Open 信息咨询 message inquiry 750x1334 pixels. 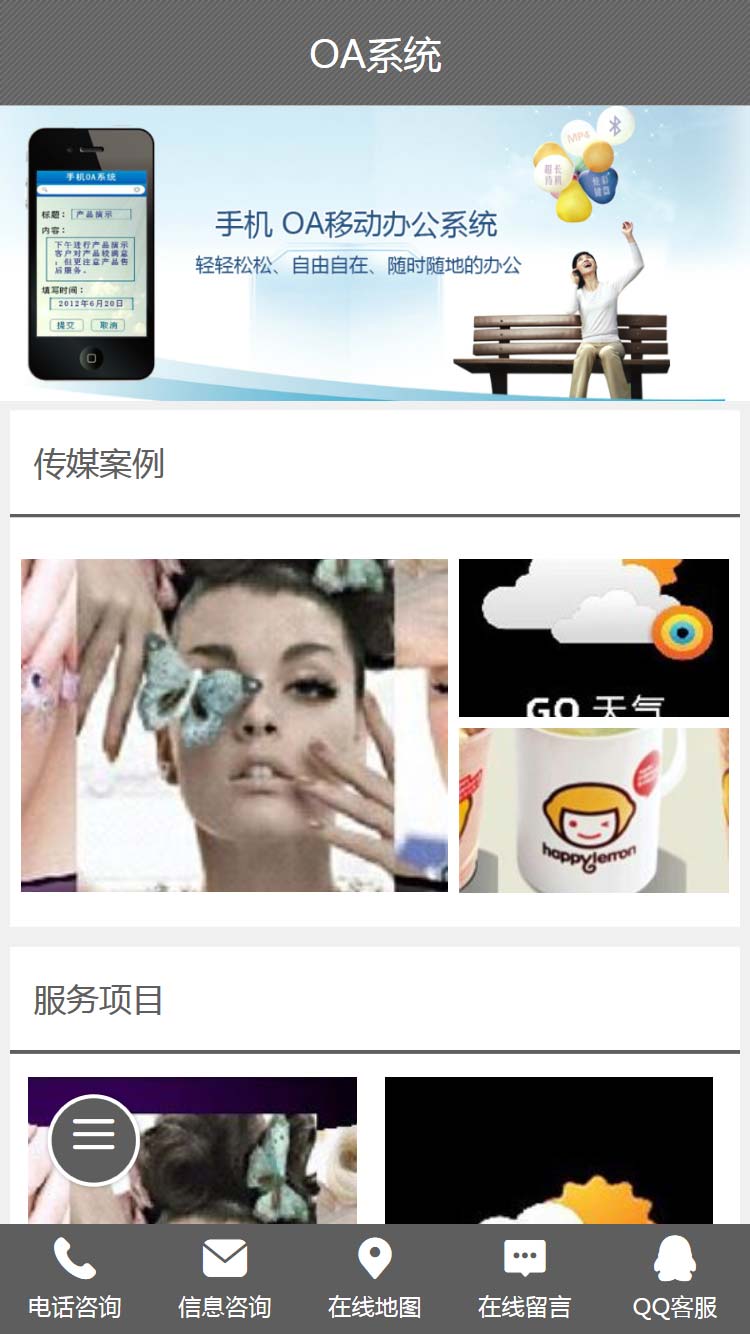[225, 1279]
